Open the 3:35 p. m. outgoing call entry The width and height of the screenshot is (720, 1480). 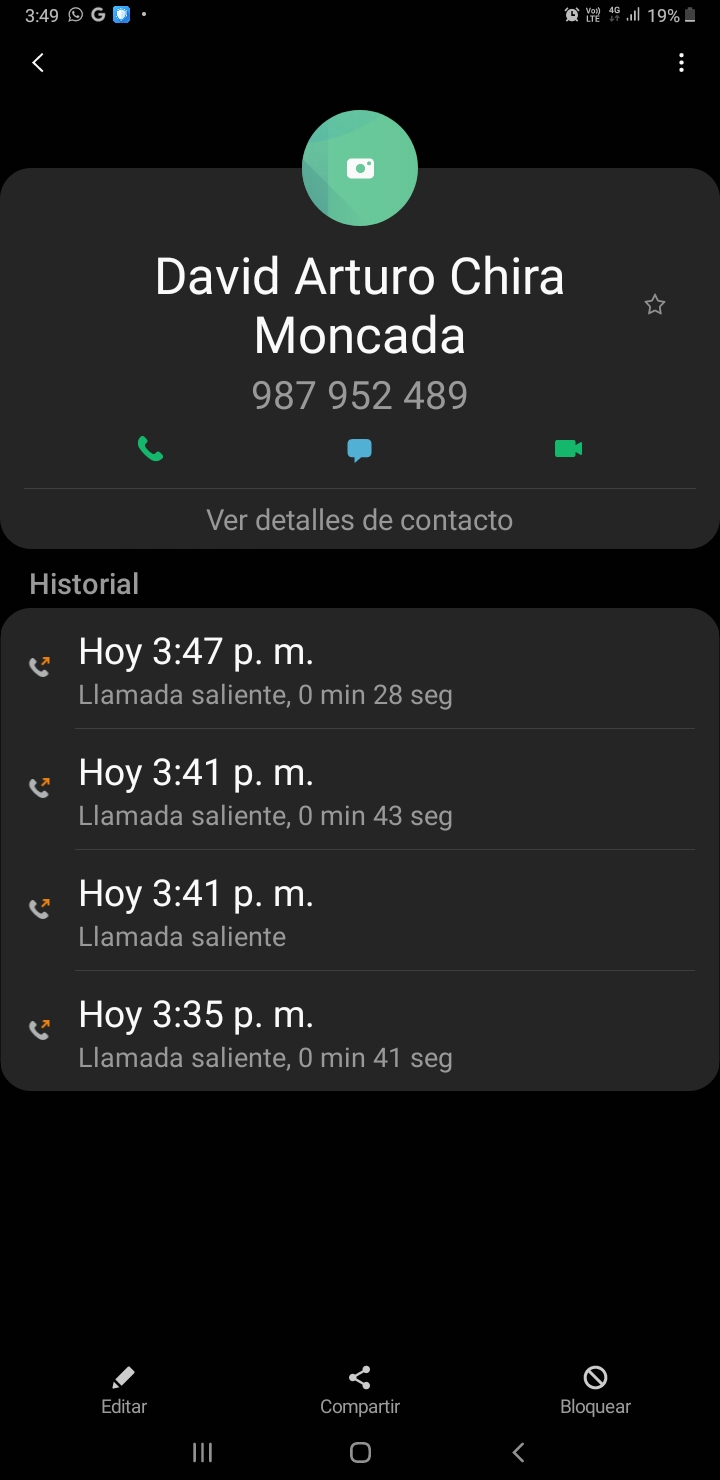pyautogui.click(x=360, y=1032)
